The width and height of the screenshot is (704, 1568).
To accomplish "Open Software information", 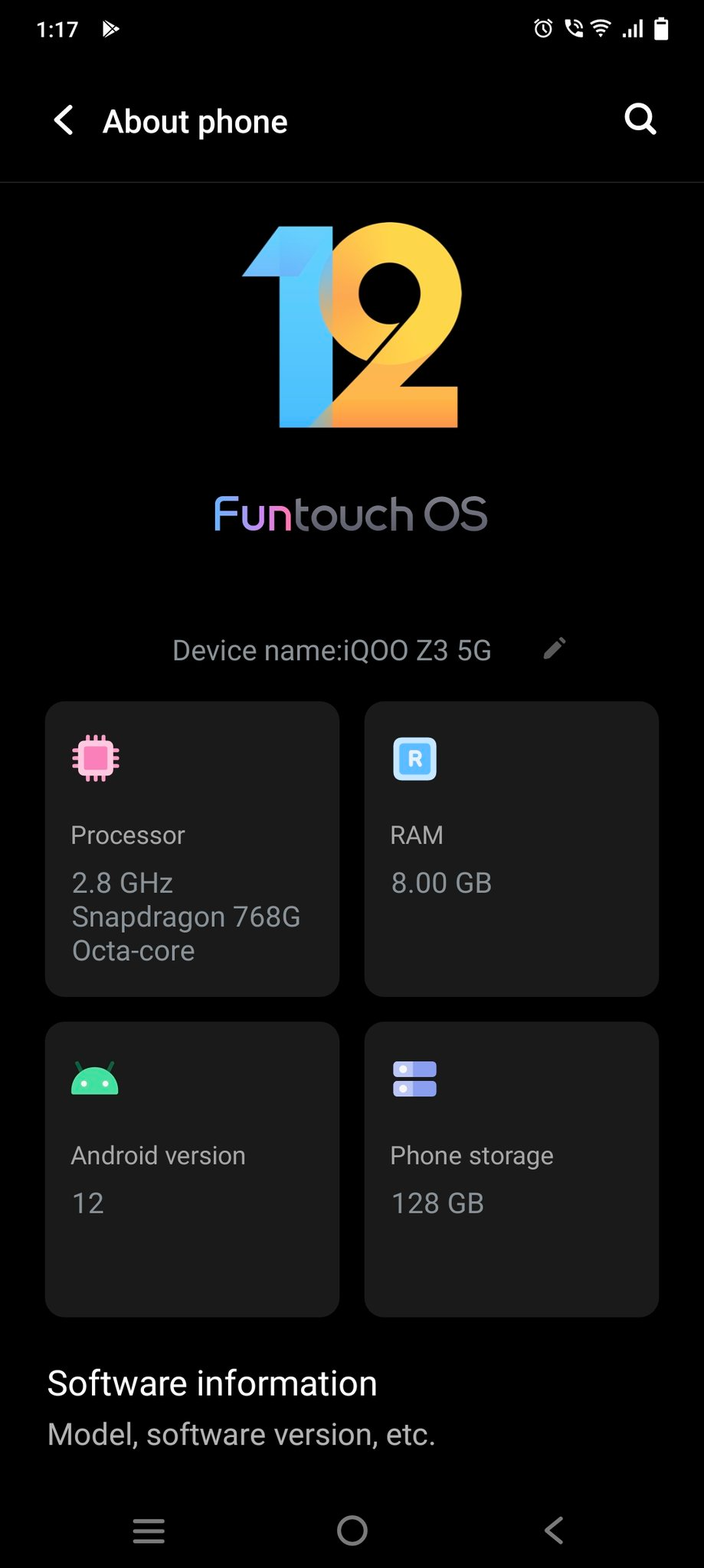I will tap(352, 1409).
